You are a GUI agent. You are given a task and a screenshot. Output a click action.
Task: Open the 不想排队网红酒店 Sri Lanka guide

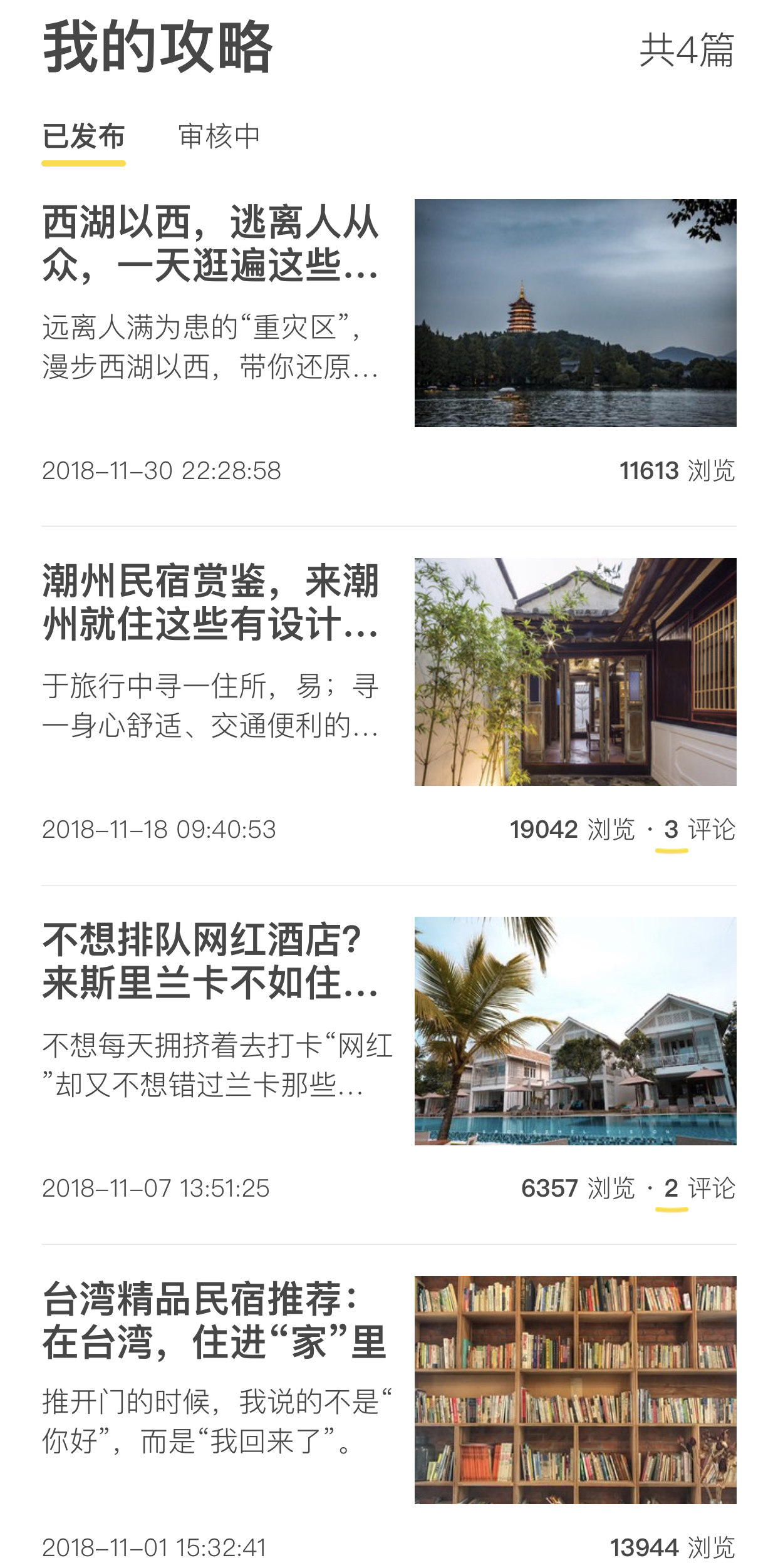[210, 962]
